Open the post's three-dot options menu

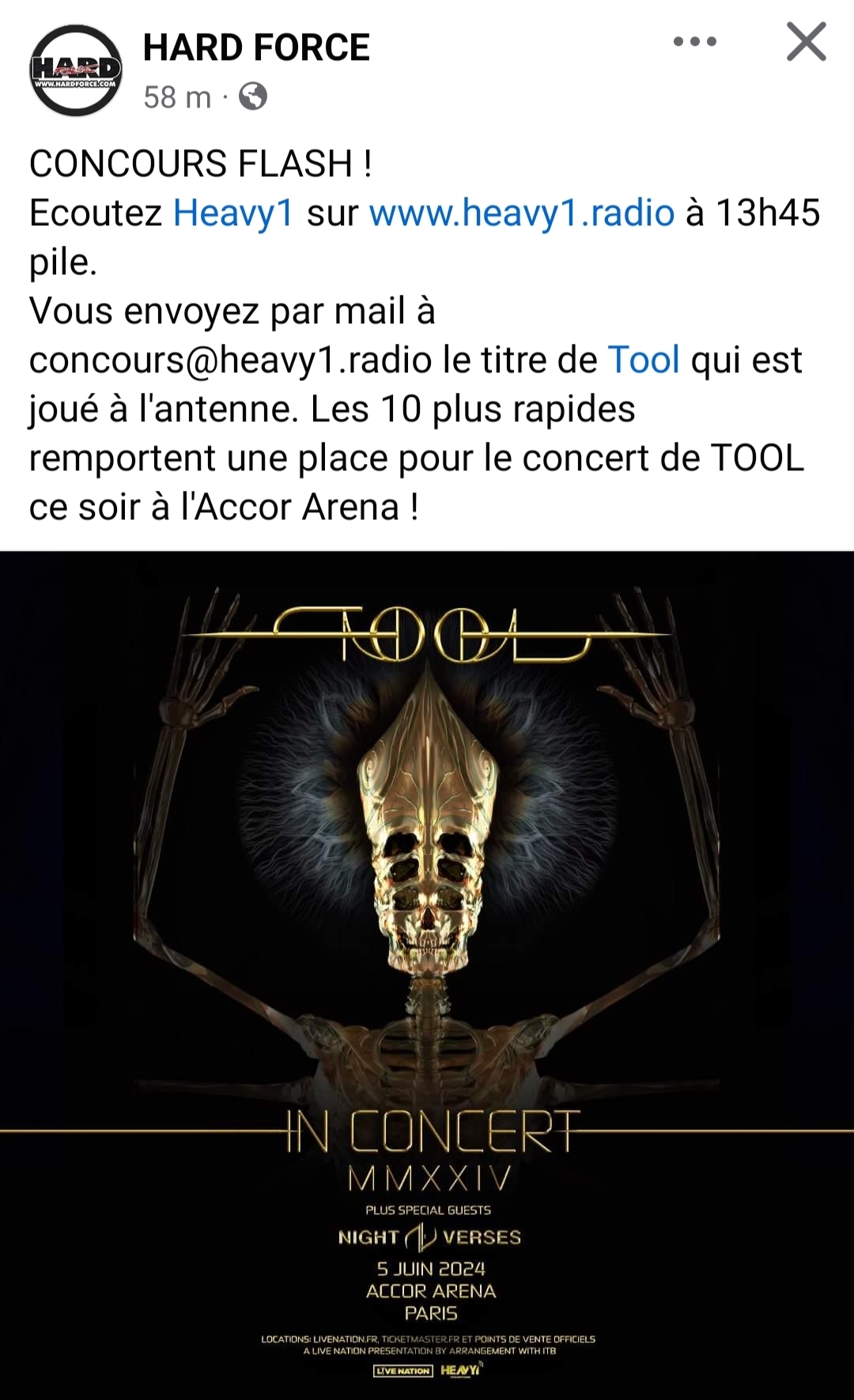tap(694, 42)
